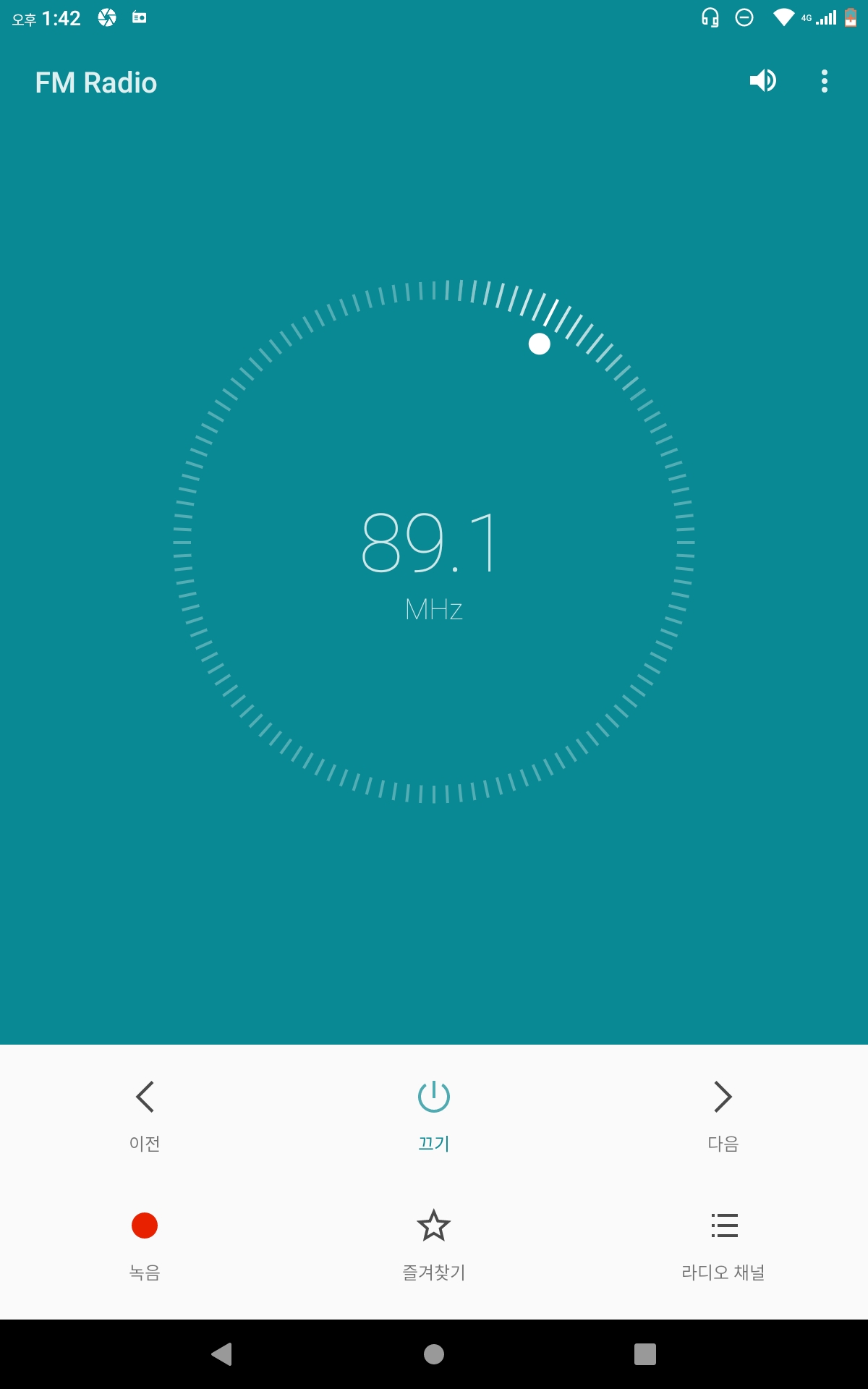
Task: Open recent apps from navigation bar
Action: (645, 1354)
